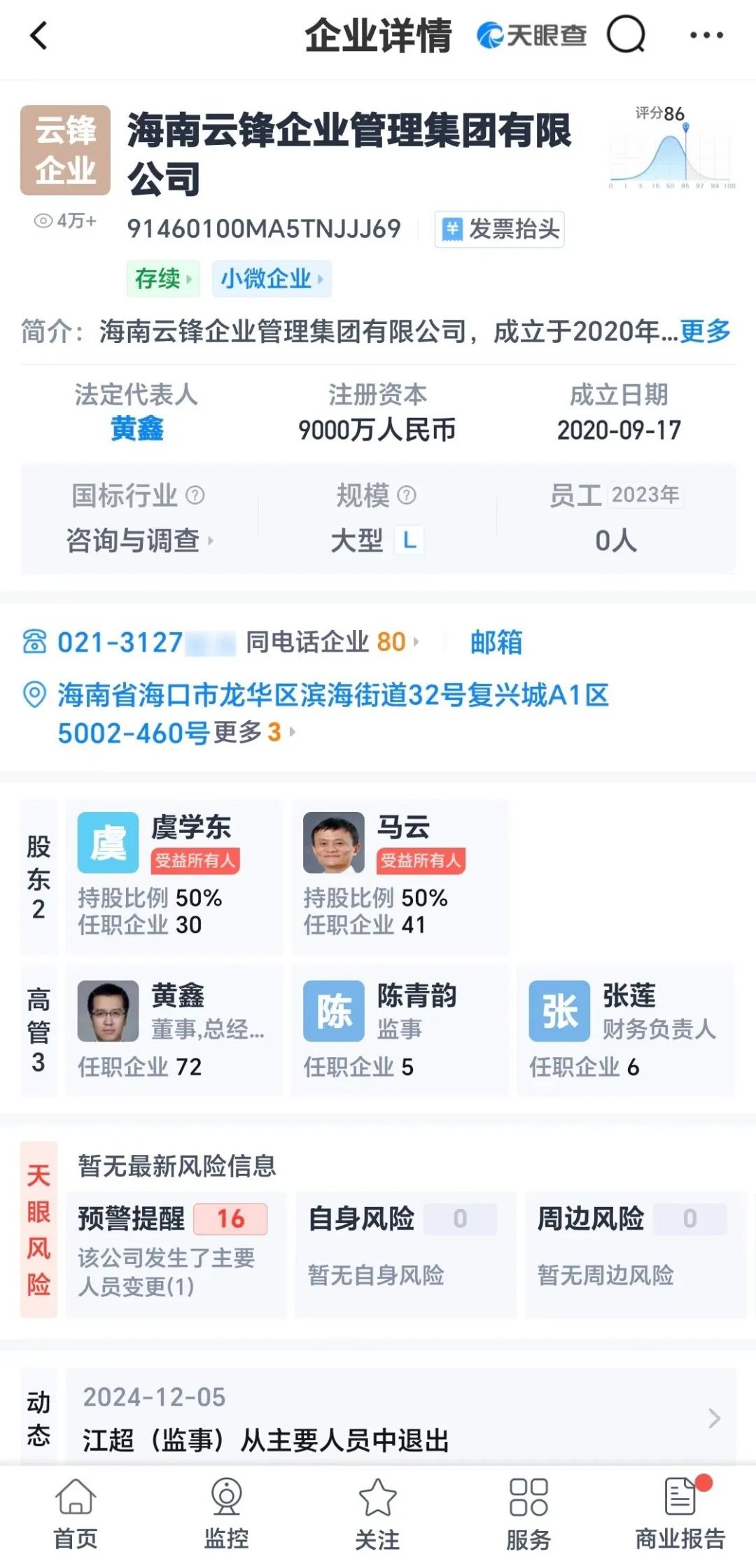The height and width of the screenshot is (1568, 756).
Task: Open legal representative 黄鑫 link
Action: (137, 428)
